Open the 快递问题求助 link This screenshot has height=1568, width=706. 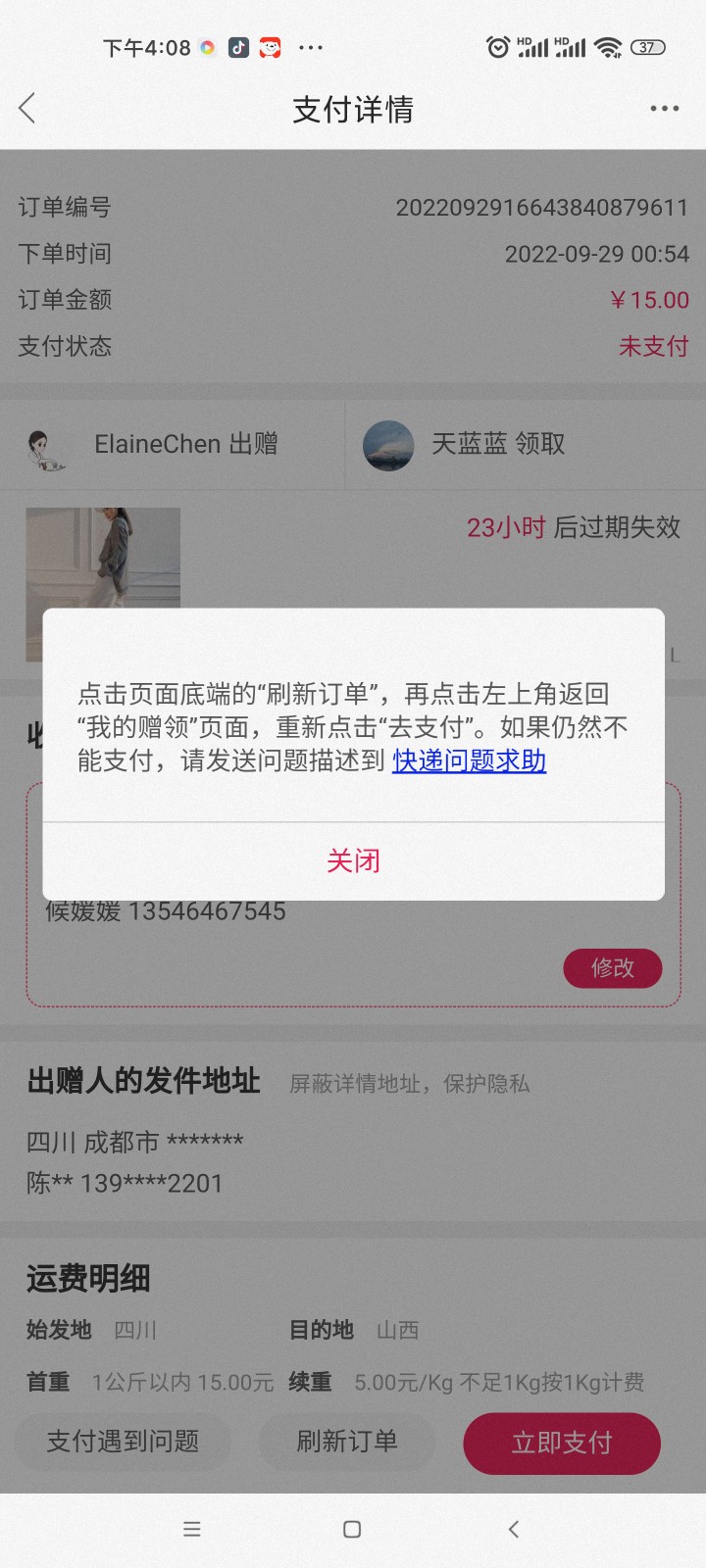click(469, 760)
